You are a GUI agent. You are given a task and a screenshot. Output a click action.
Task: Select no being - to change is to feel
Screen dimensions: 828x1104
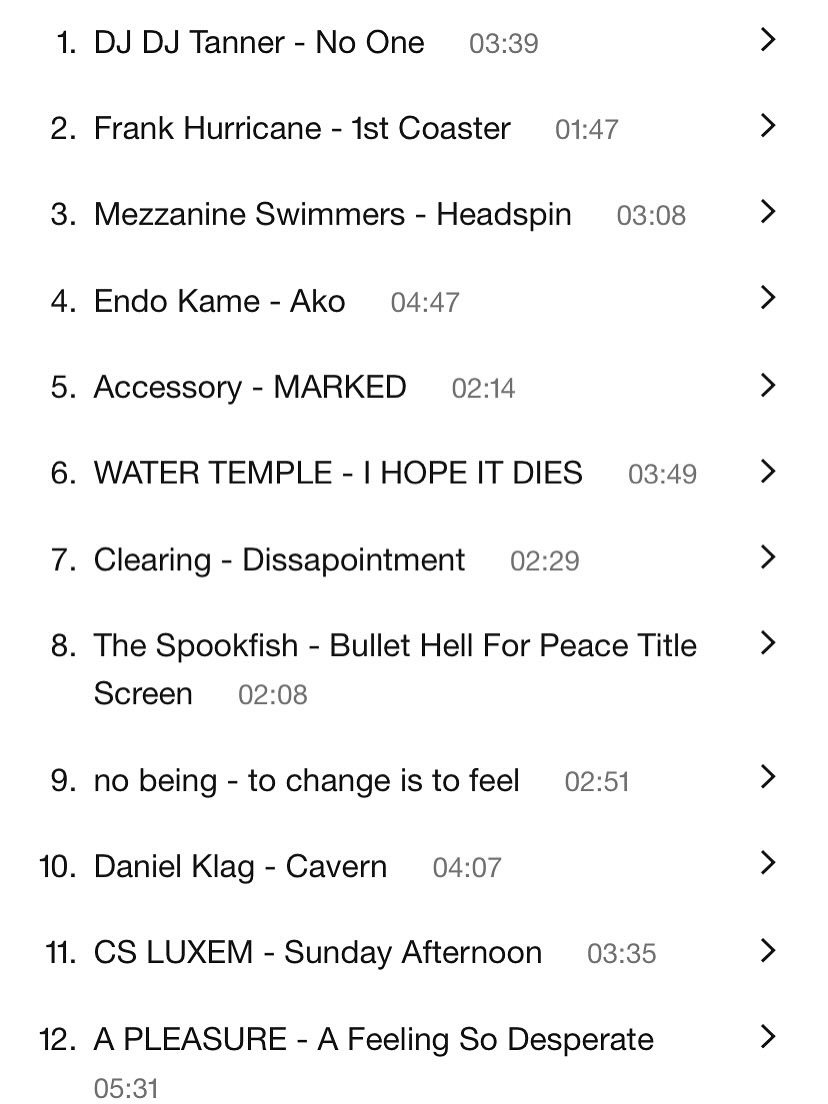click(x=306, y=781)
